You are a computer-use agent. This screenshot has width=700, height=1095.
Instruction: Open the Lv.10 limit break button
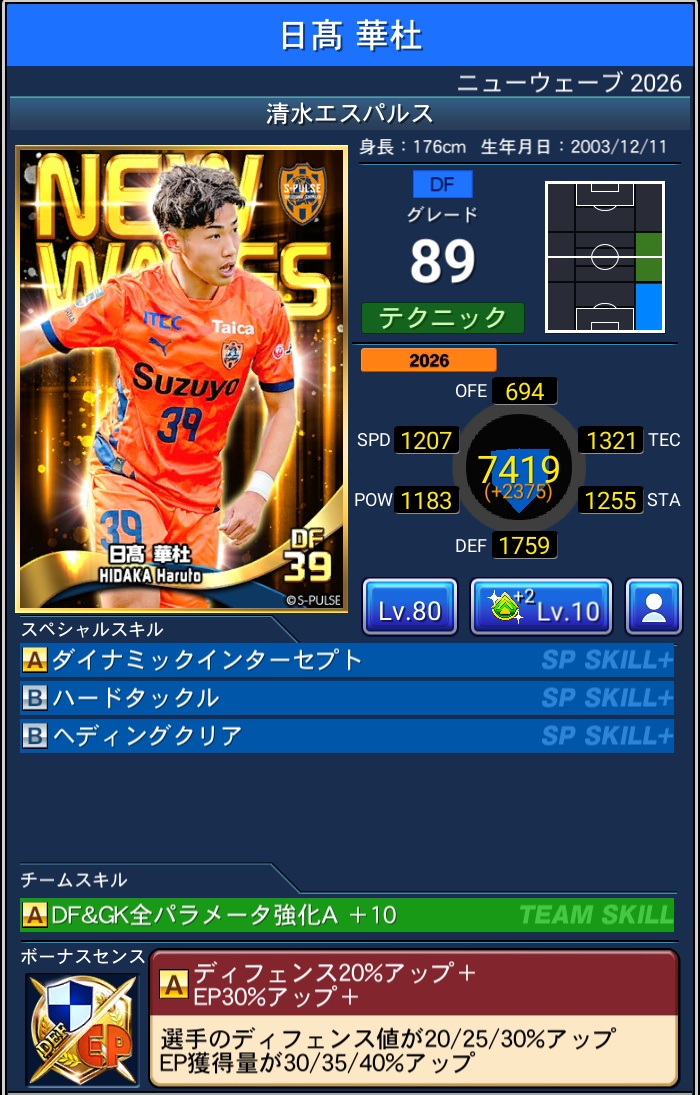pos(541,607)
